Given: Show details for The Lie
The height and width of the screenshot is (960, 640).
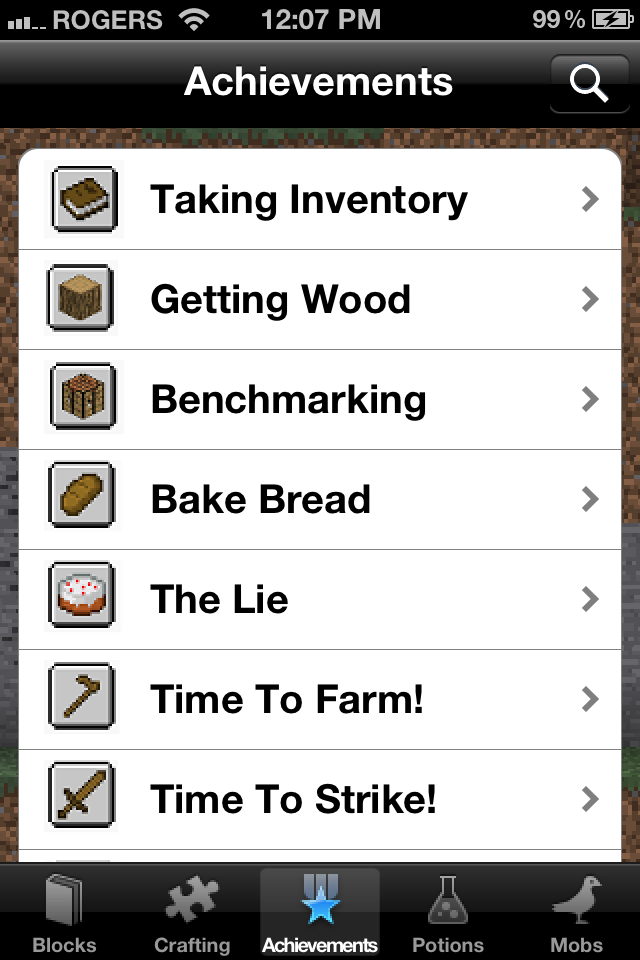Looking at the screenshot, I should click(320, 600).
